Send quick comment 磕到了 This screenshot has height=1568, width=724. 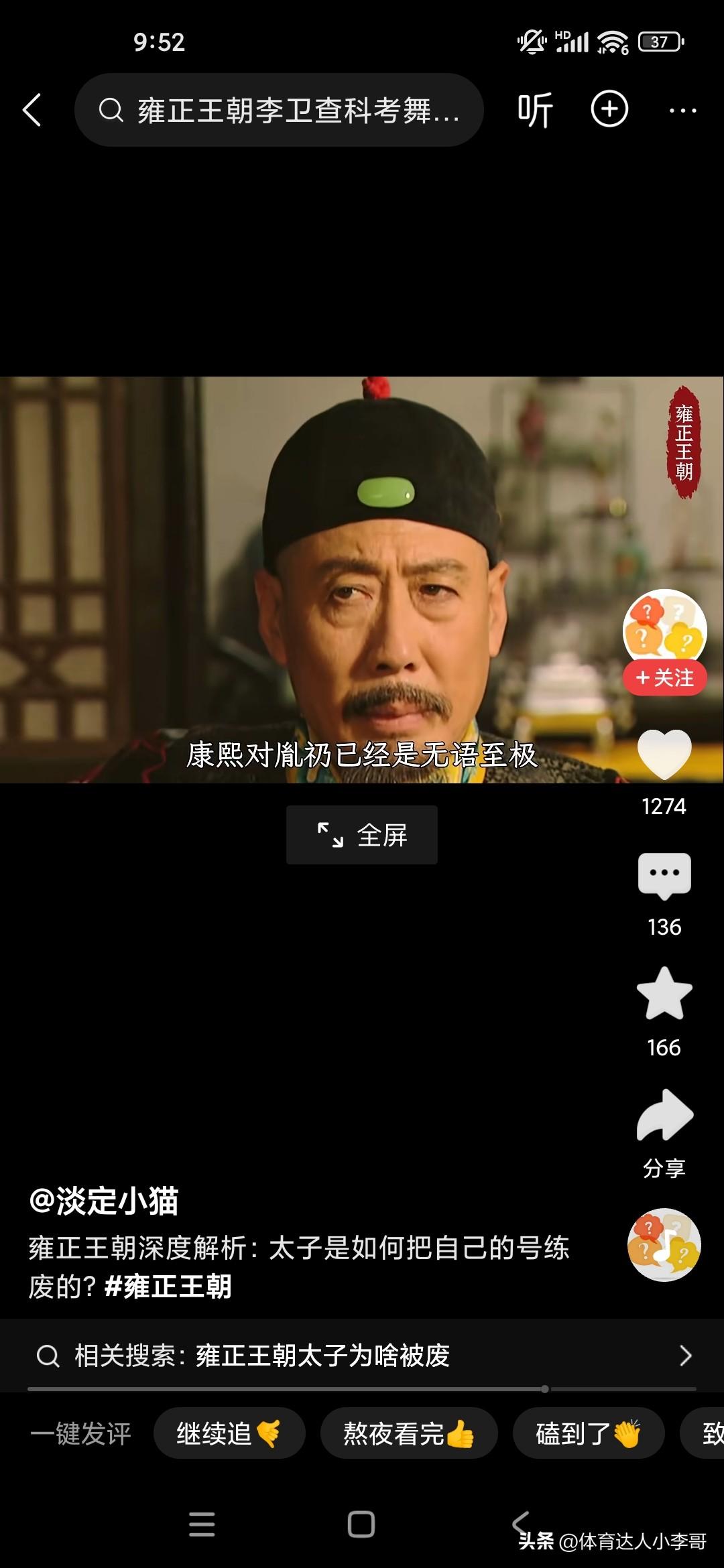588,1434
